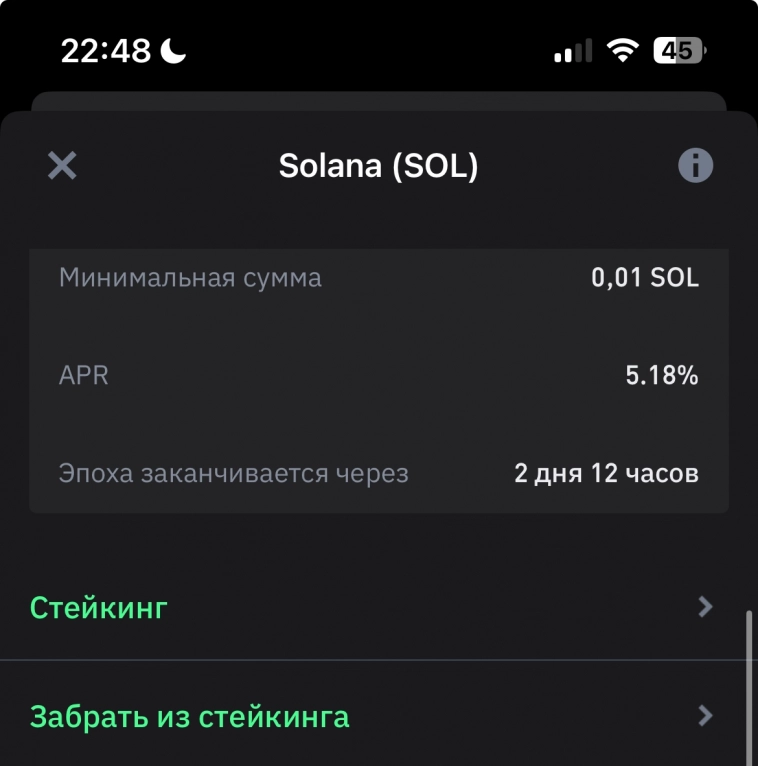Screen dimensions: 758x766
Task: Tap the battery indicator showing 45
Action: tap(679, 48)
